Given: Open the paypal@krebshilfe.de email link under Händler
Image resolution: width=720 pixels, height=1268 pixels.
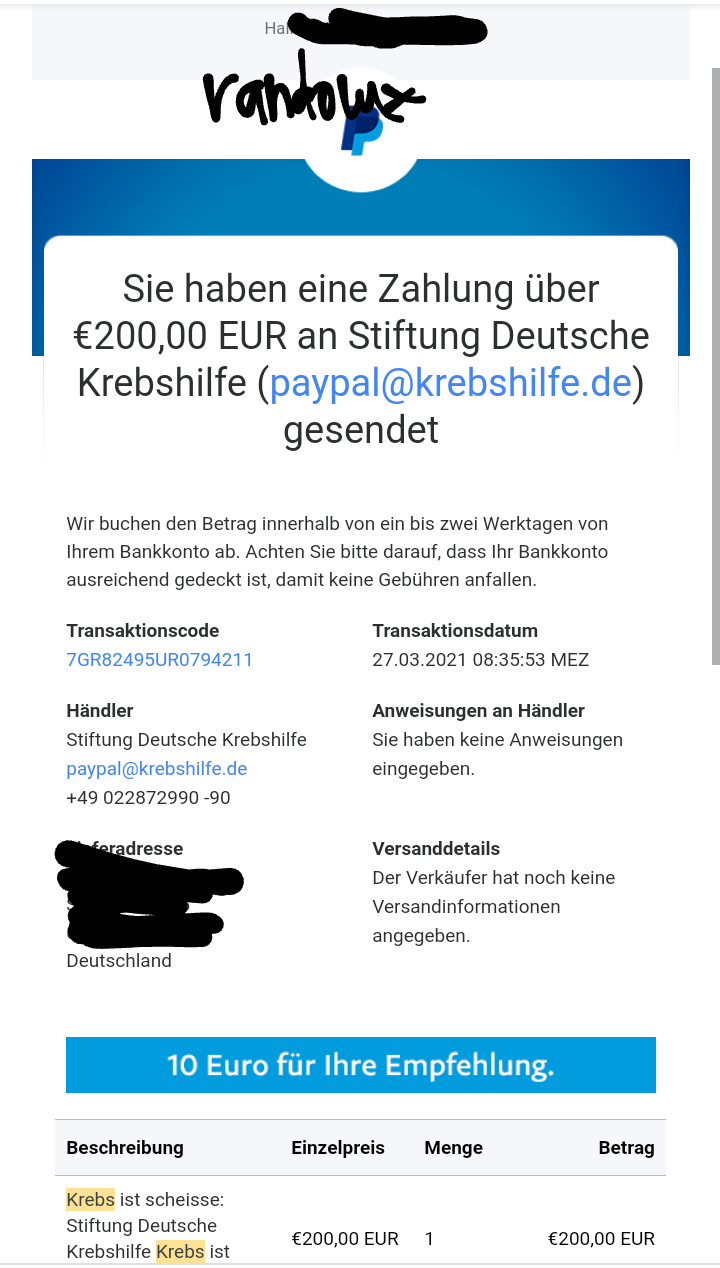Looking at the screenshot, I should coord(156,769).
